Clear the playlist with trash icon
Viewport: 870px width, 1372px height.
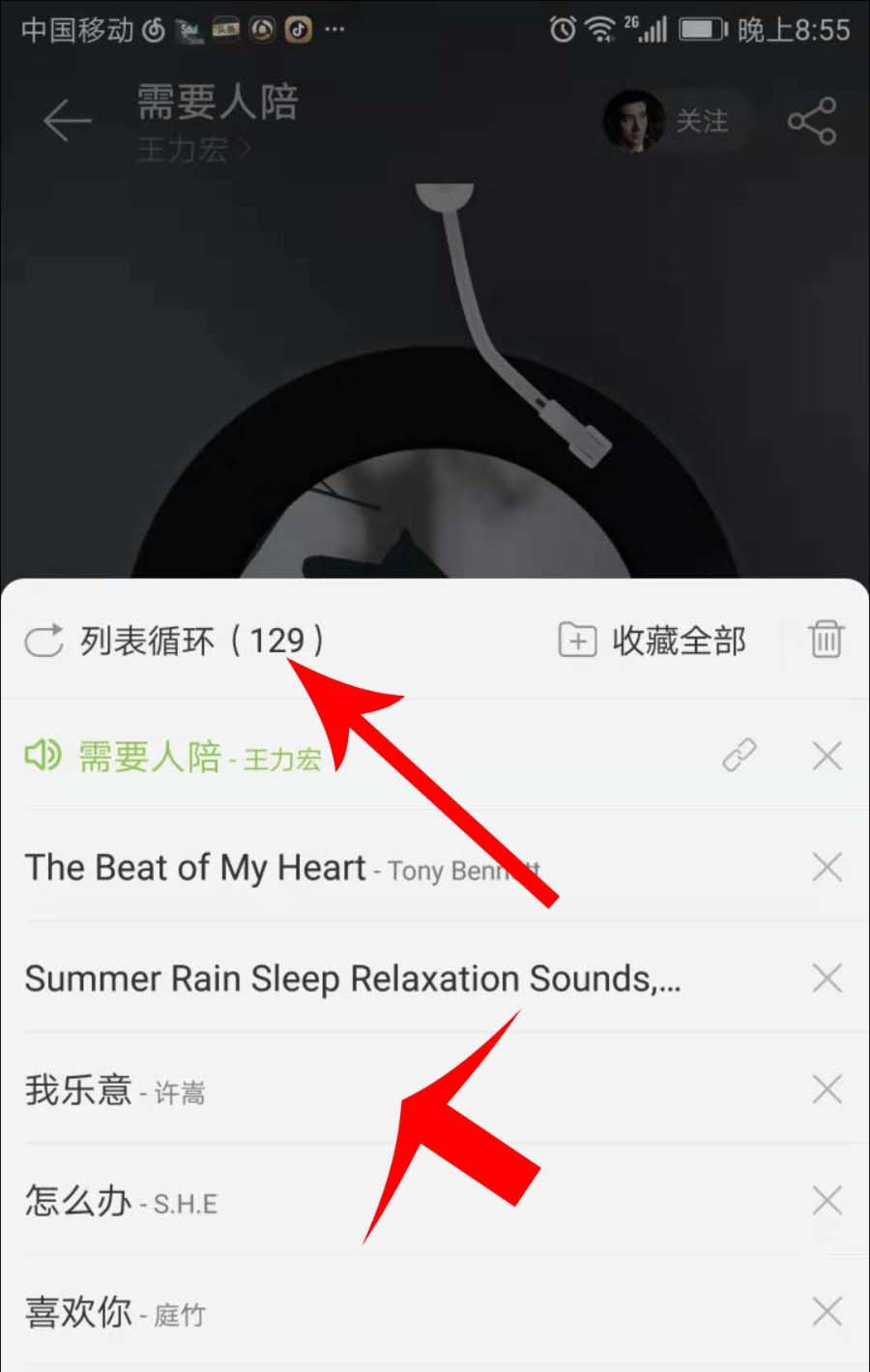(x=826, y=640)
